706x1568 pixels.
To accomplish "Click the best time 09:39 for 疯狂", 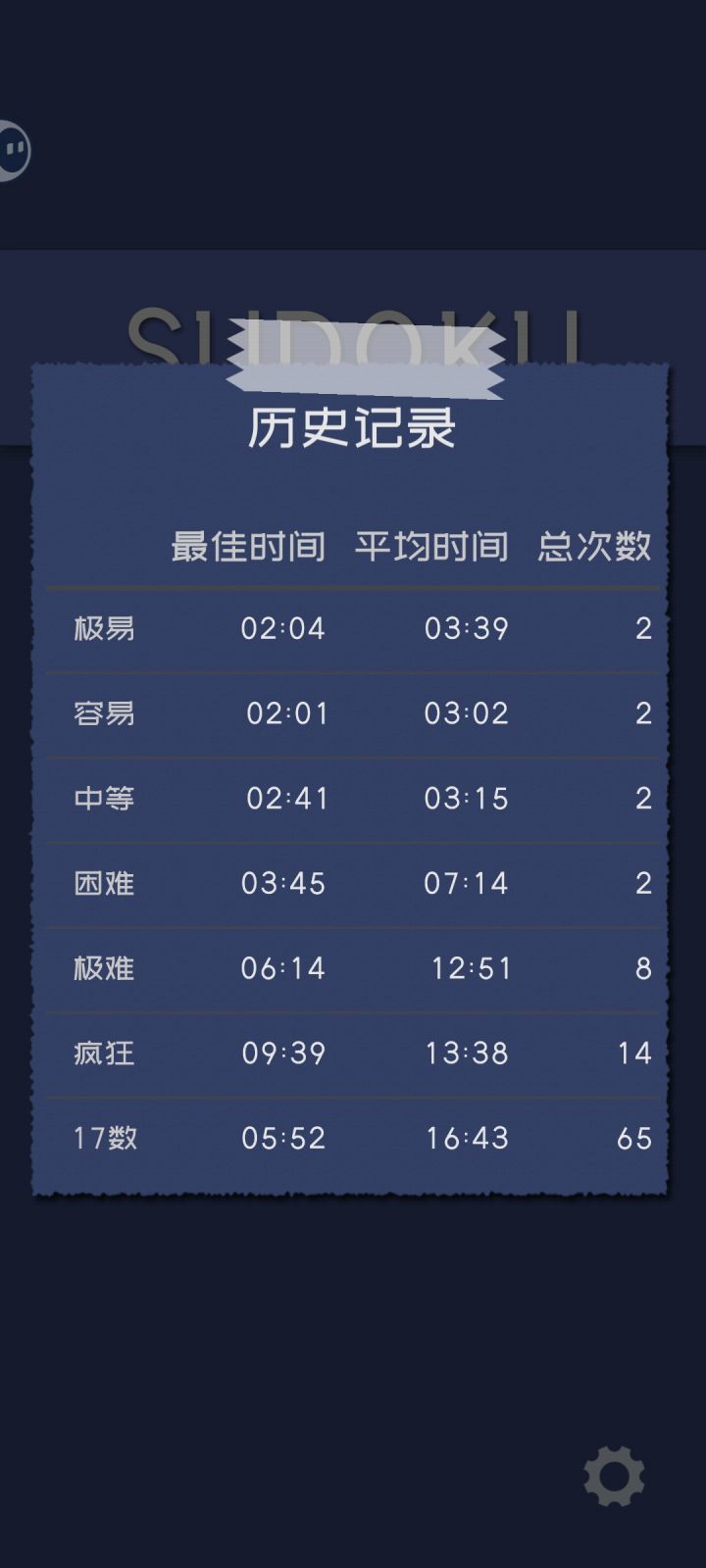I will [x=282, y=1053].
